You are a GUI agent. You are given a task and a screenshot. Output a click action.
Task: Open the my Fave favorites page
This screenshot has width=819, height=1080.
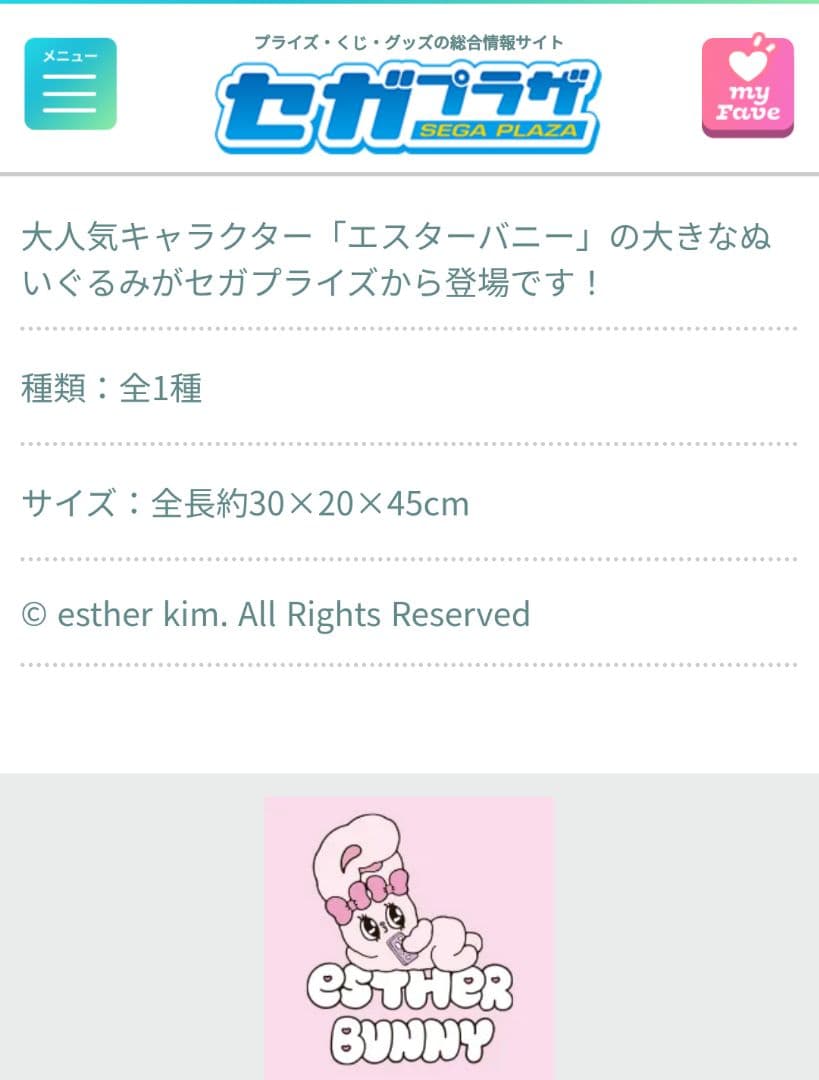point(747,87)
